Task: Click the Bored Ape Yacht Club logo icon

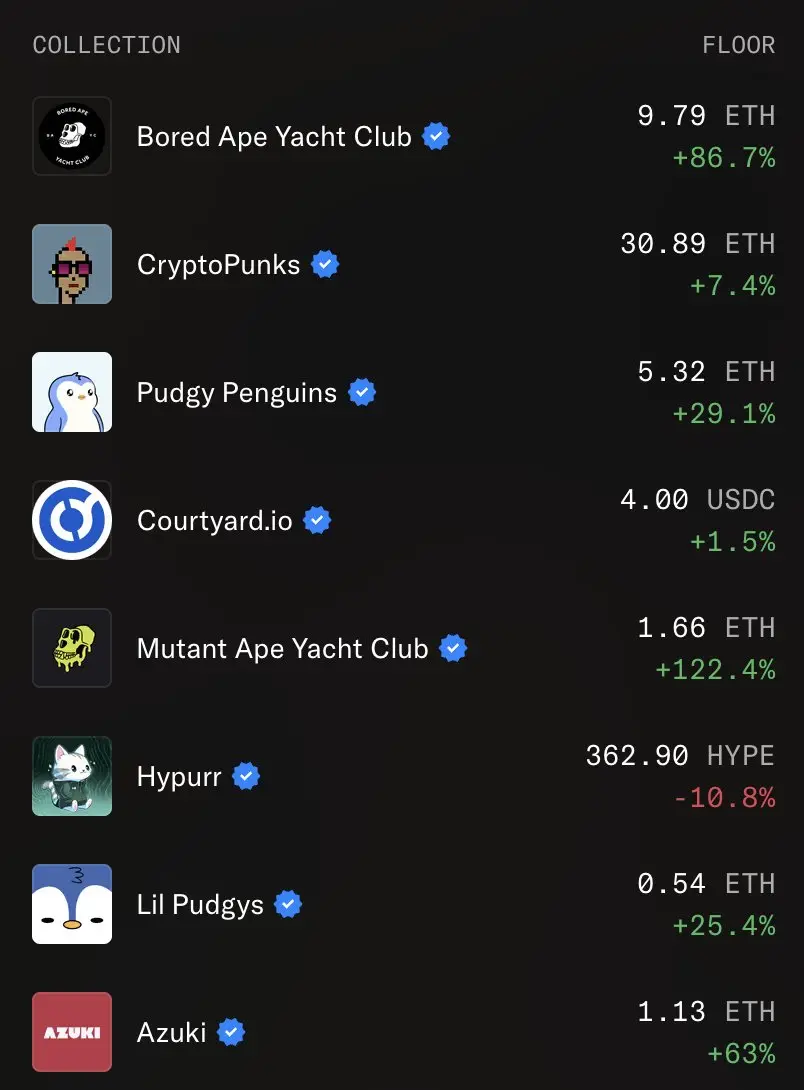Action: pyautogui.click(x=72, y=136)
